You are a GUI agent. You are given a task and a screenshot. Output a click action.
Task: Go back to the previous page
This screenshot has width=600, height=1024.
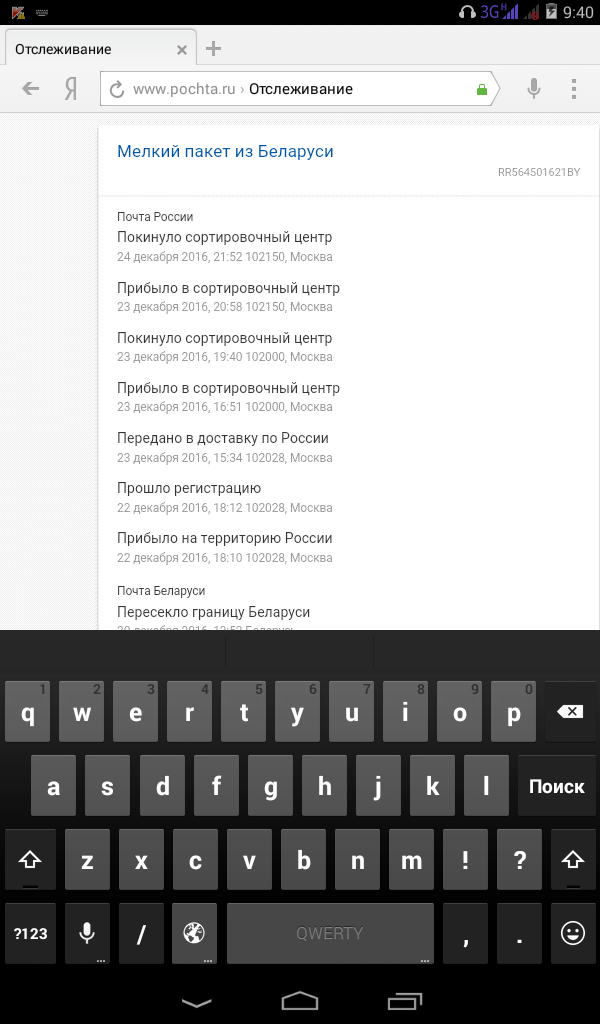point(31,89)
